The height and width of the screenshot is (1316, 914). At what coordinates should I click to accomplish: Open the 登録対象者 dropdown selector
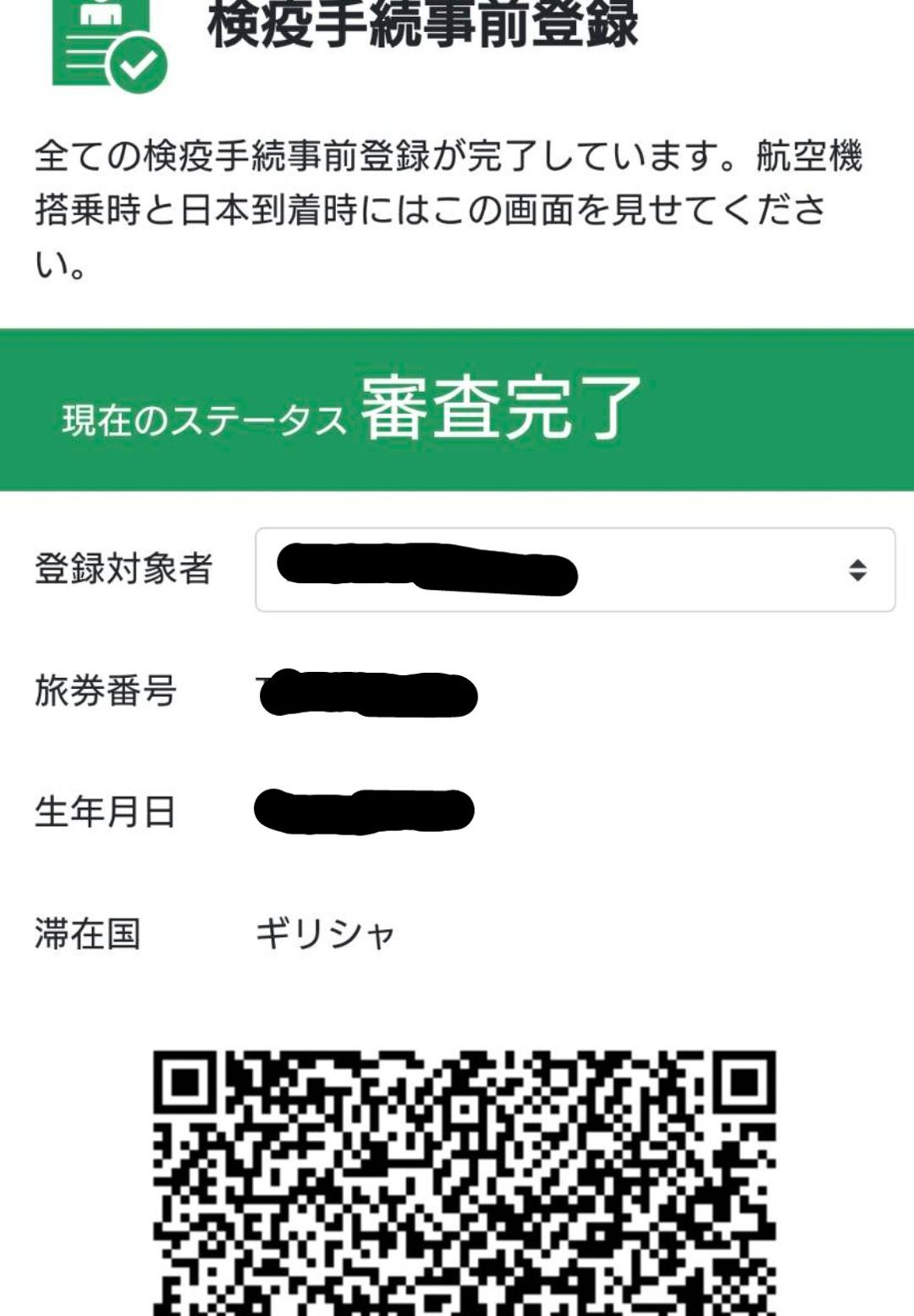[575, 570]
